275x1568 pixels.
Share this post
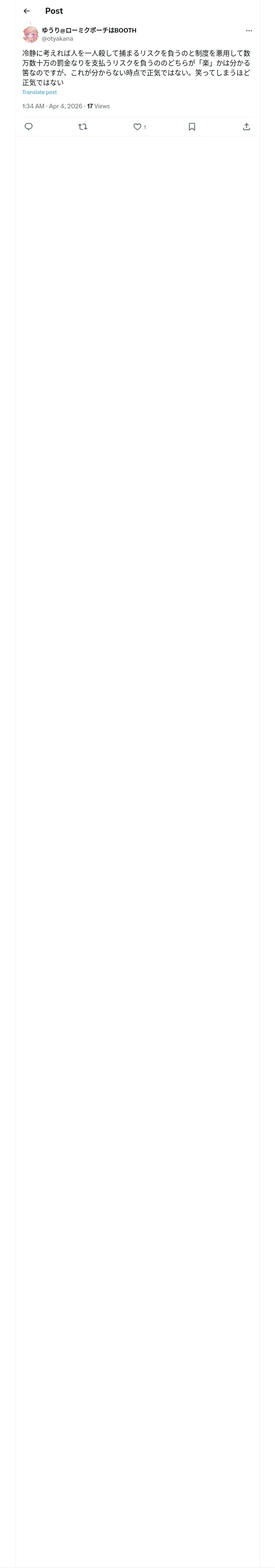(246, 127)
